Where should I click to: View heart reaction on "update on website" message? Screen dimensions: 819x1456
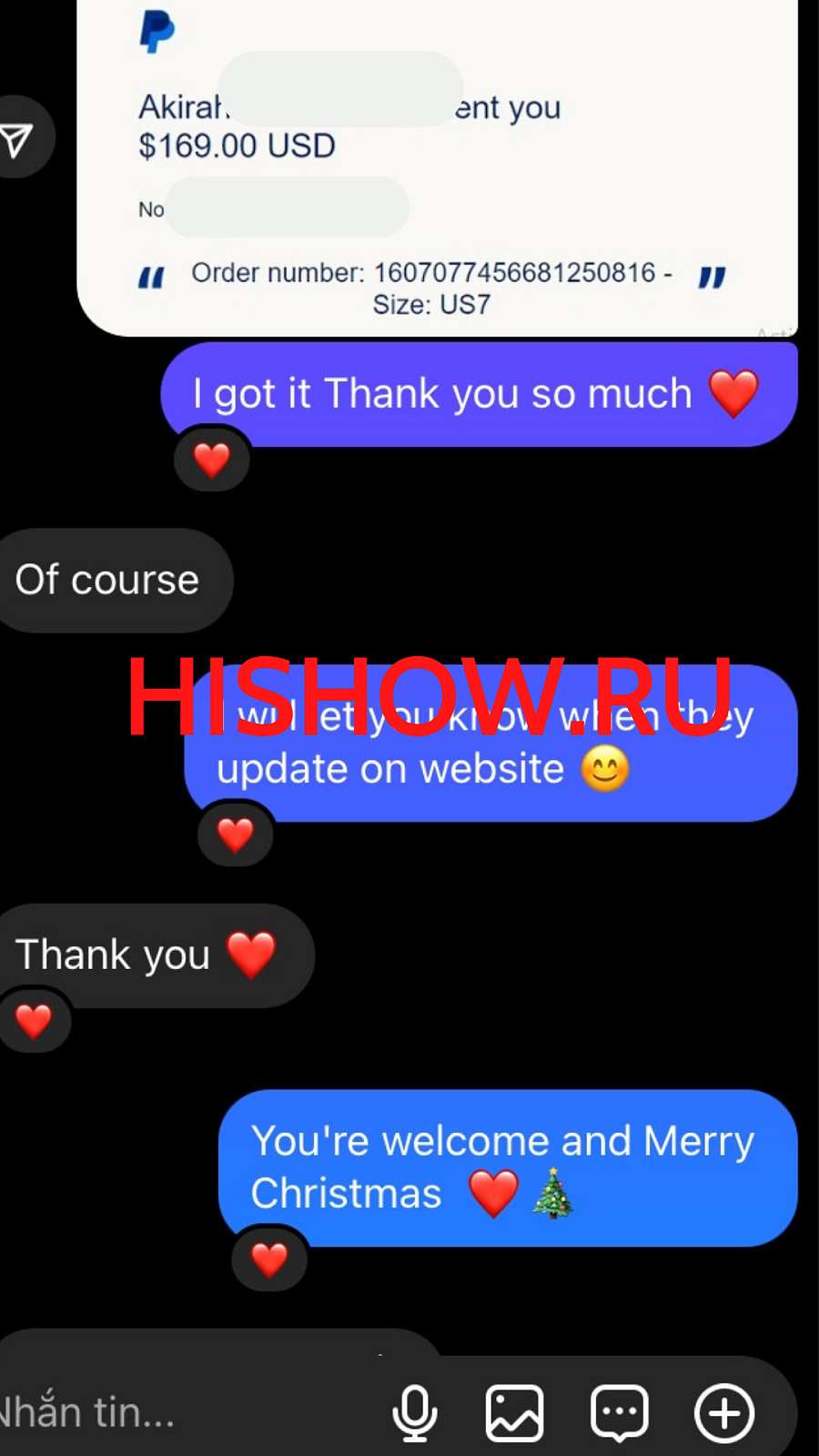pos(236,834)
